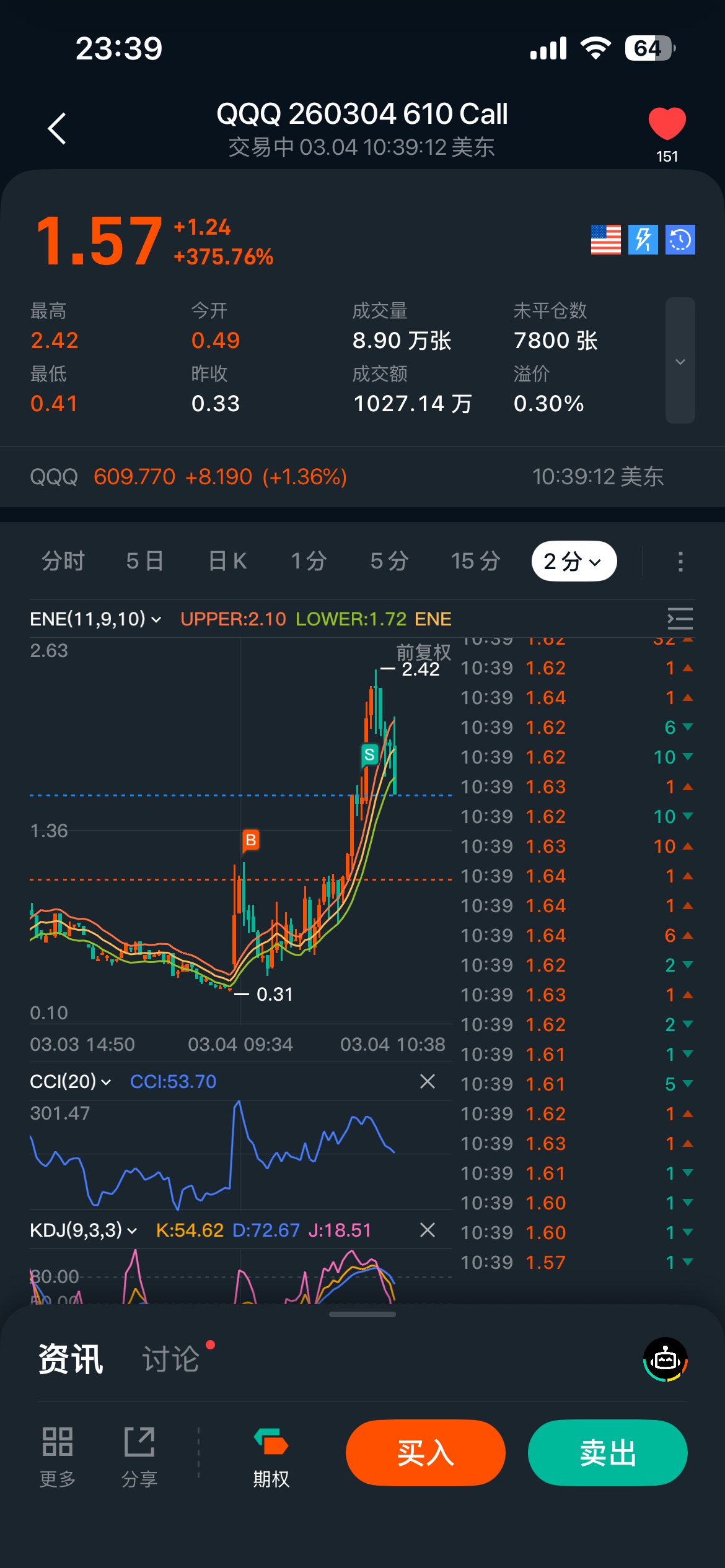
Task: Expand the quote details chevron
Action: (680, 361)
